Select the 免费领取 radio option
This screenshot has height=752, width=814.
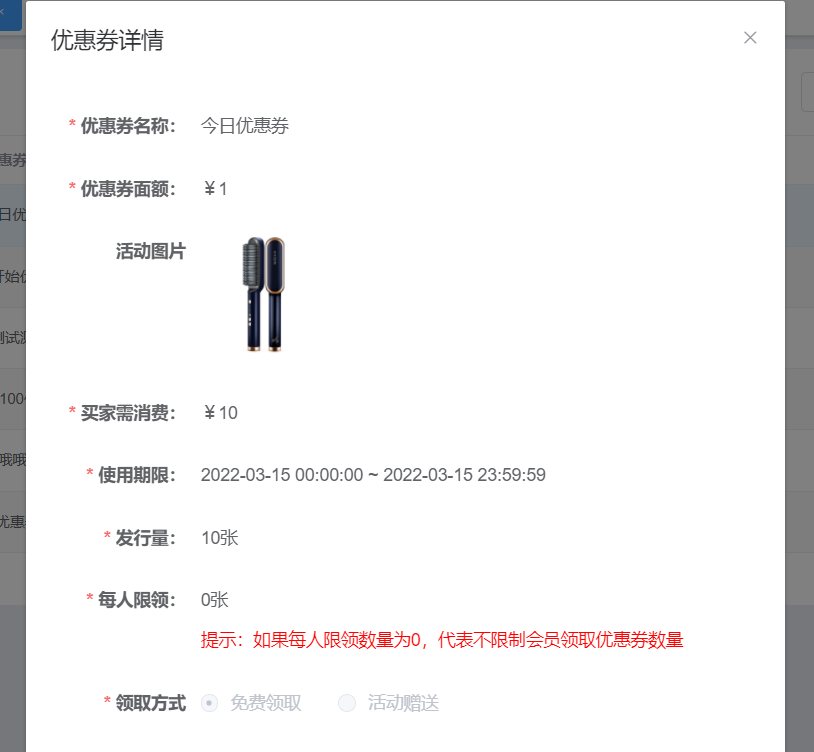pos(210,703)
